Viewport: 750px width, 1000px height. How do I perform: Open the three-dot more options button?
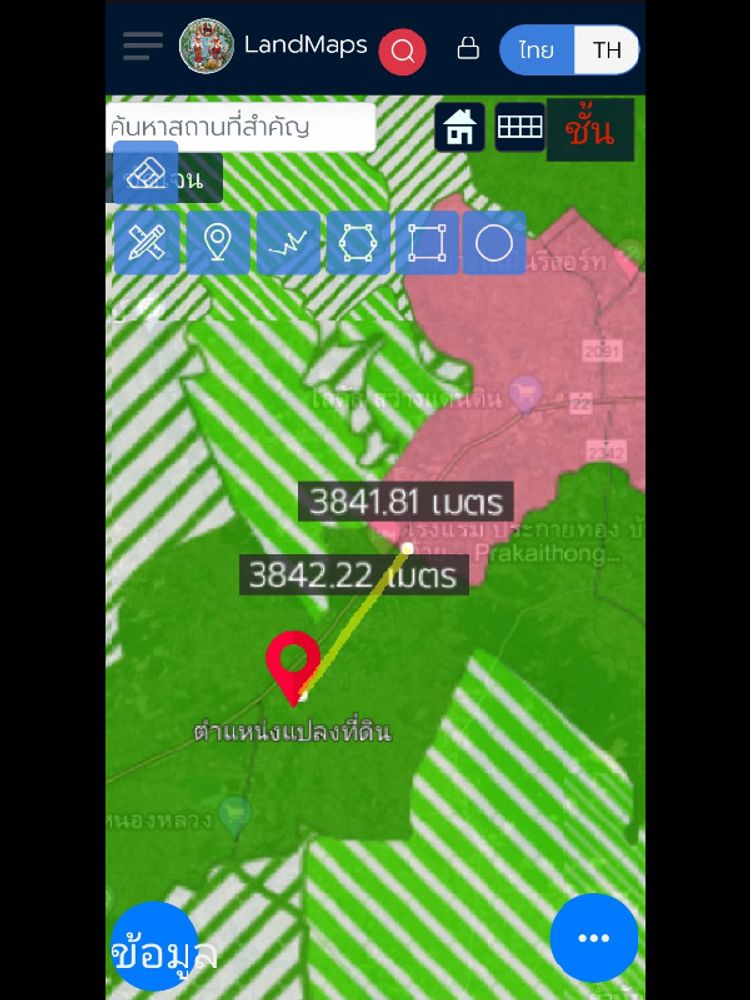pyautogui.click(x=594, y=938)
